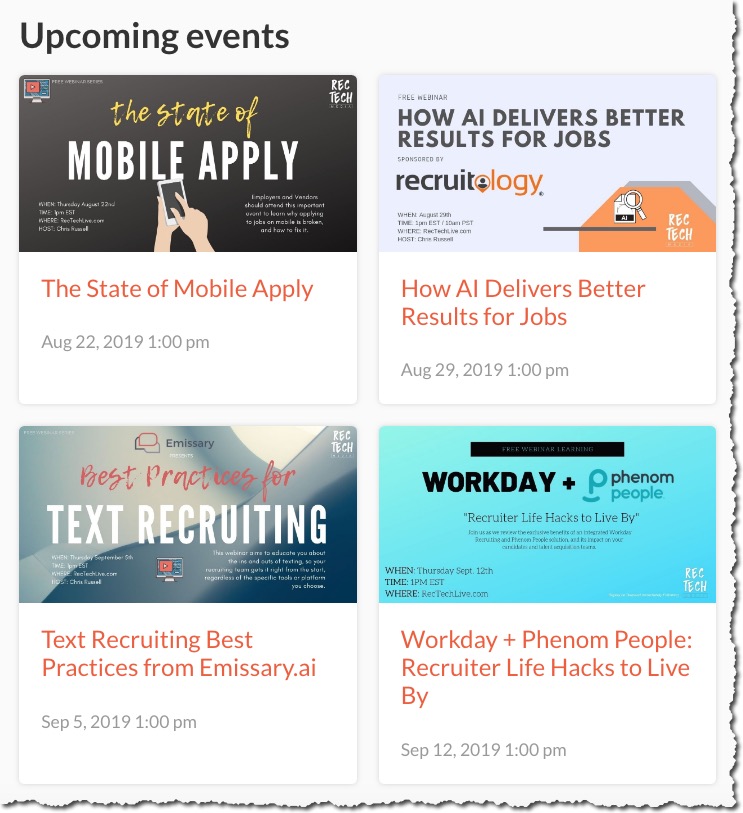This screenshot has height=813, width=743.
Task: Open The State of Mobile Apply banner image
Action: pyautogui.click(x=188, y=163)
